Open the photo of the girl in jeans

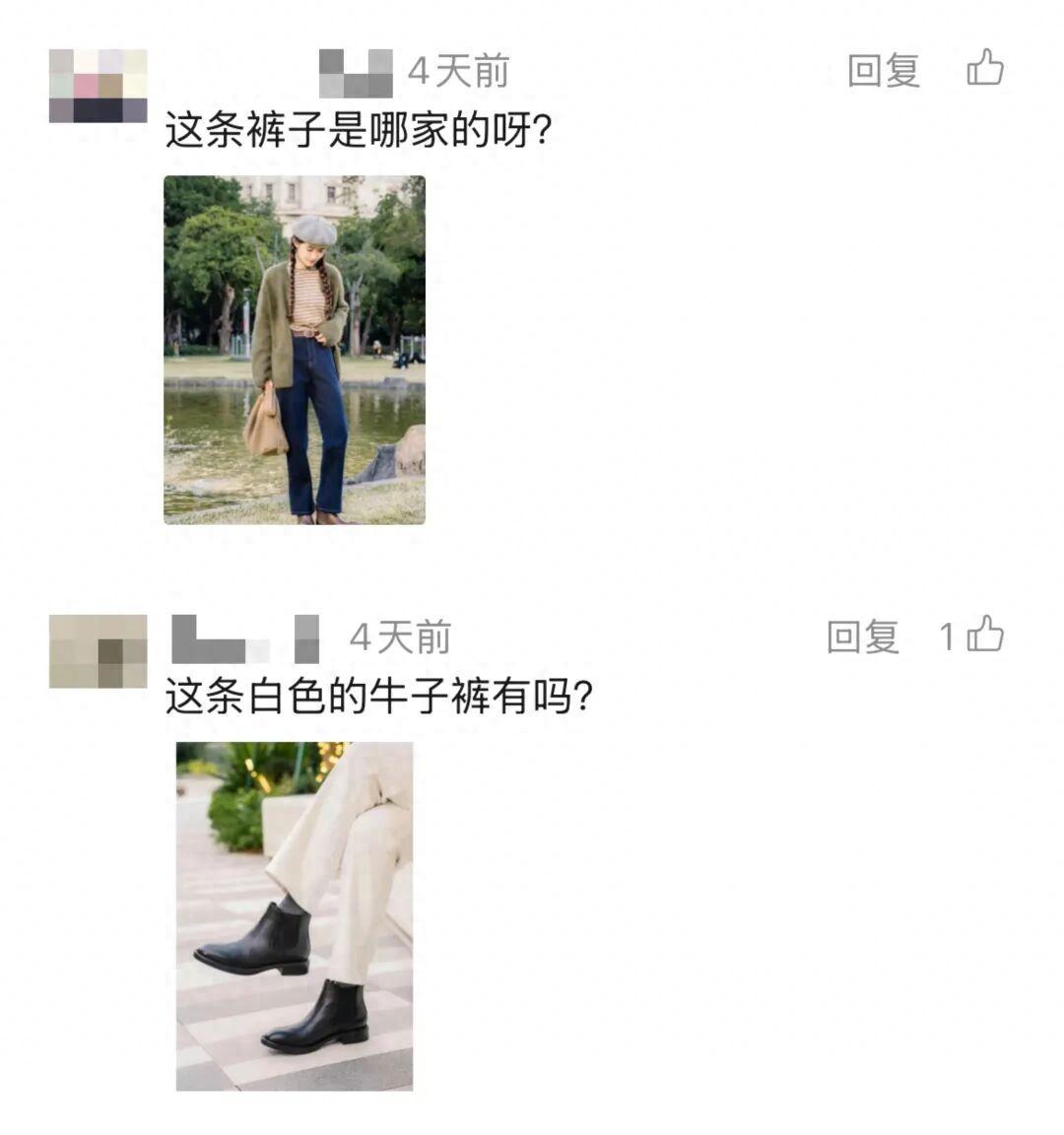(x=294, y=350)
